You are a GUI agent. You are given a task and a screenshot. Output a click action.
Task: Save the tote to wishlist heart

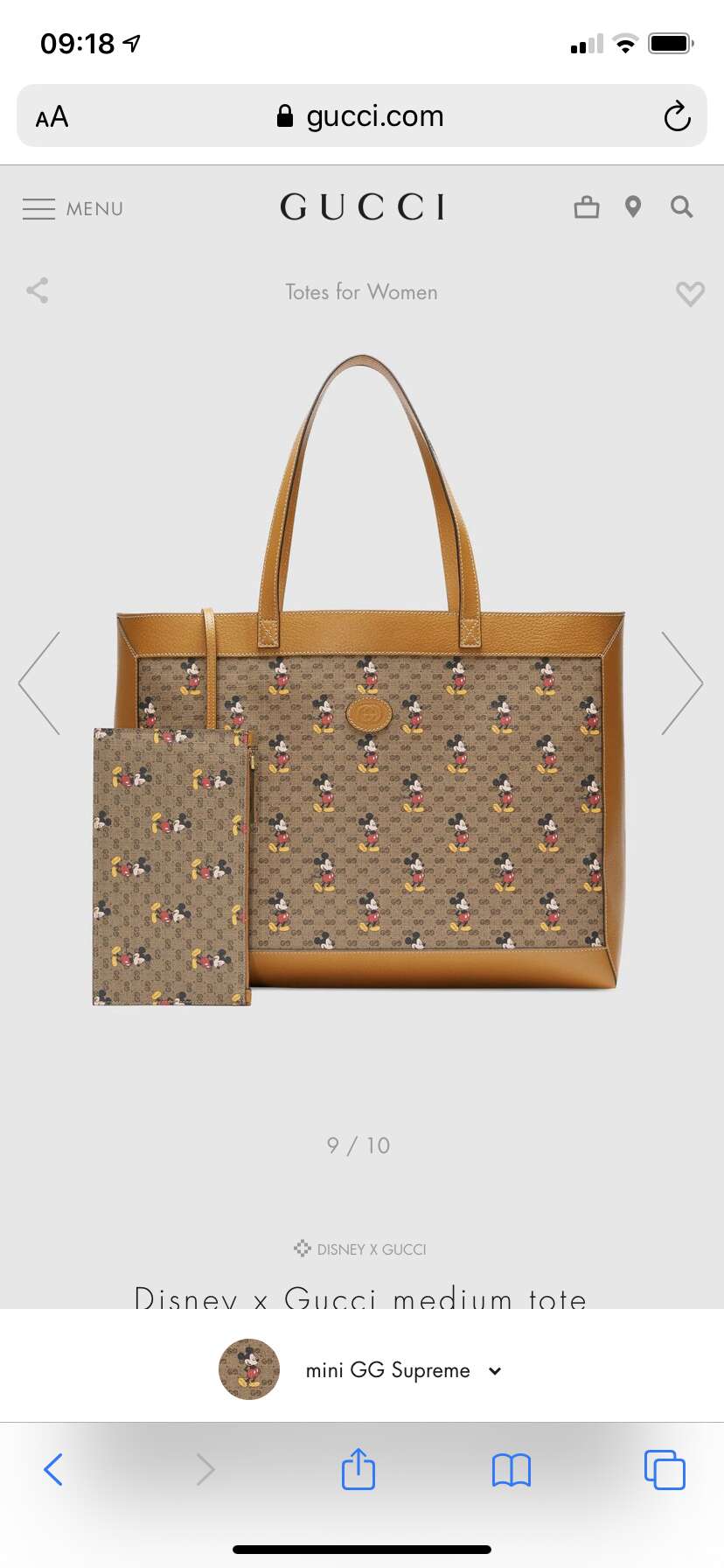pos(690,293)
